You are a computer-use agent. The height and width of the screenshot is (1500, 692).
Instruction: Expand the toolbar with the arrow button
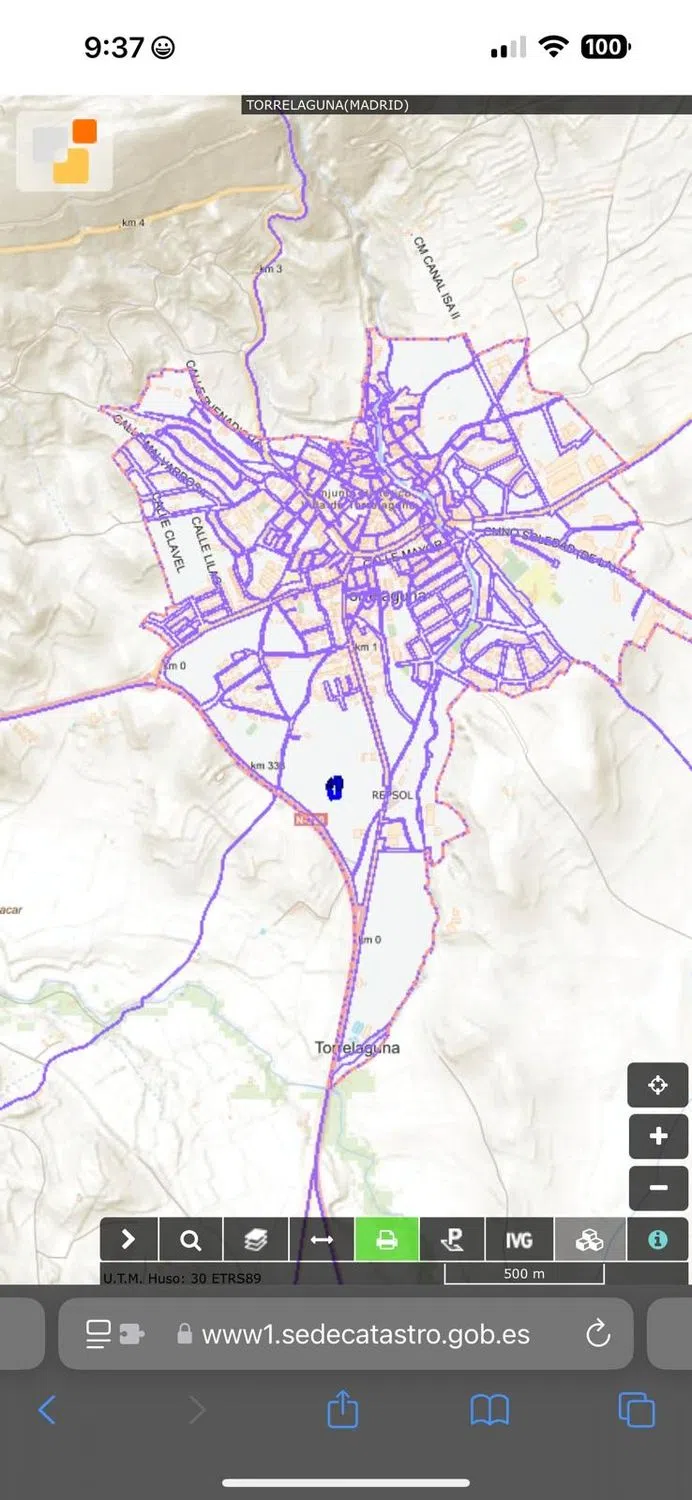pos(128,1240)
